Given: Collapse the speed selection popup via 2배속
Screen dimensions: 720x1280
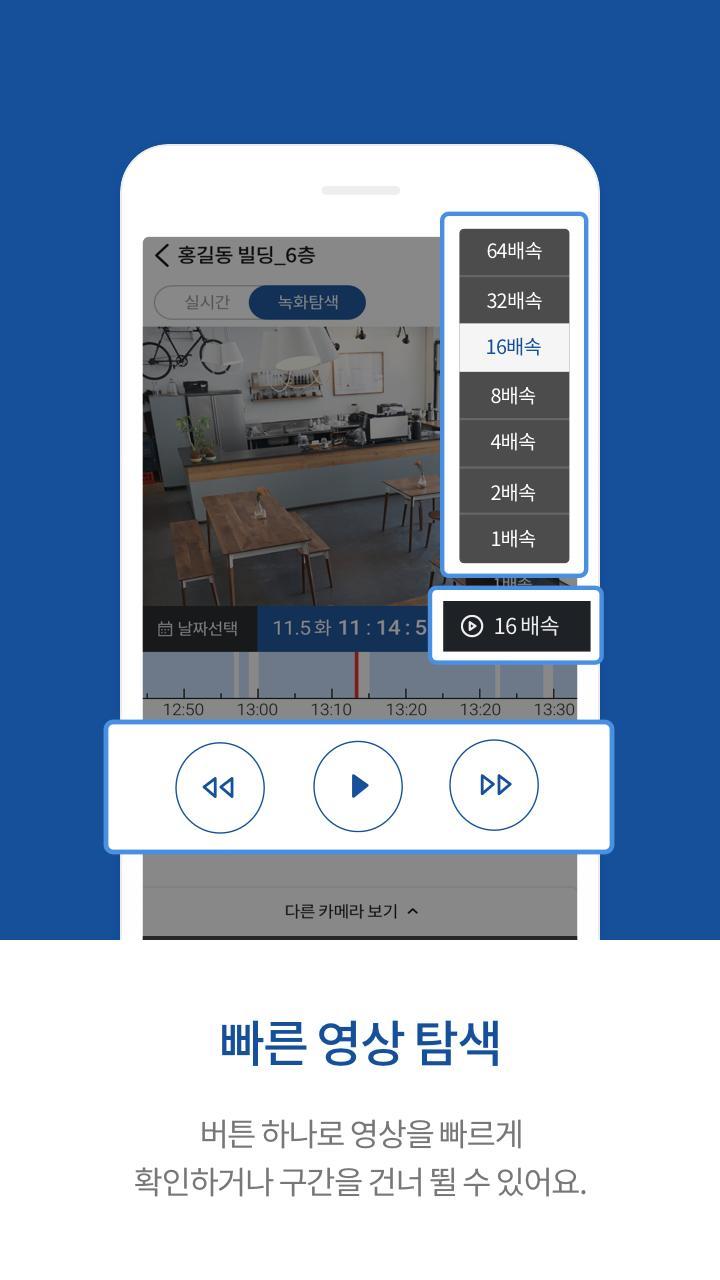Looking at the screenshot, I should point(514,490).
